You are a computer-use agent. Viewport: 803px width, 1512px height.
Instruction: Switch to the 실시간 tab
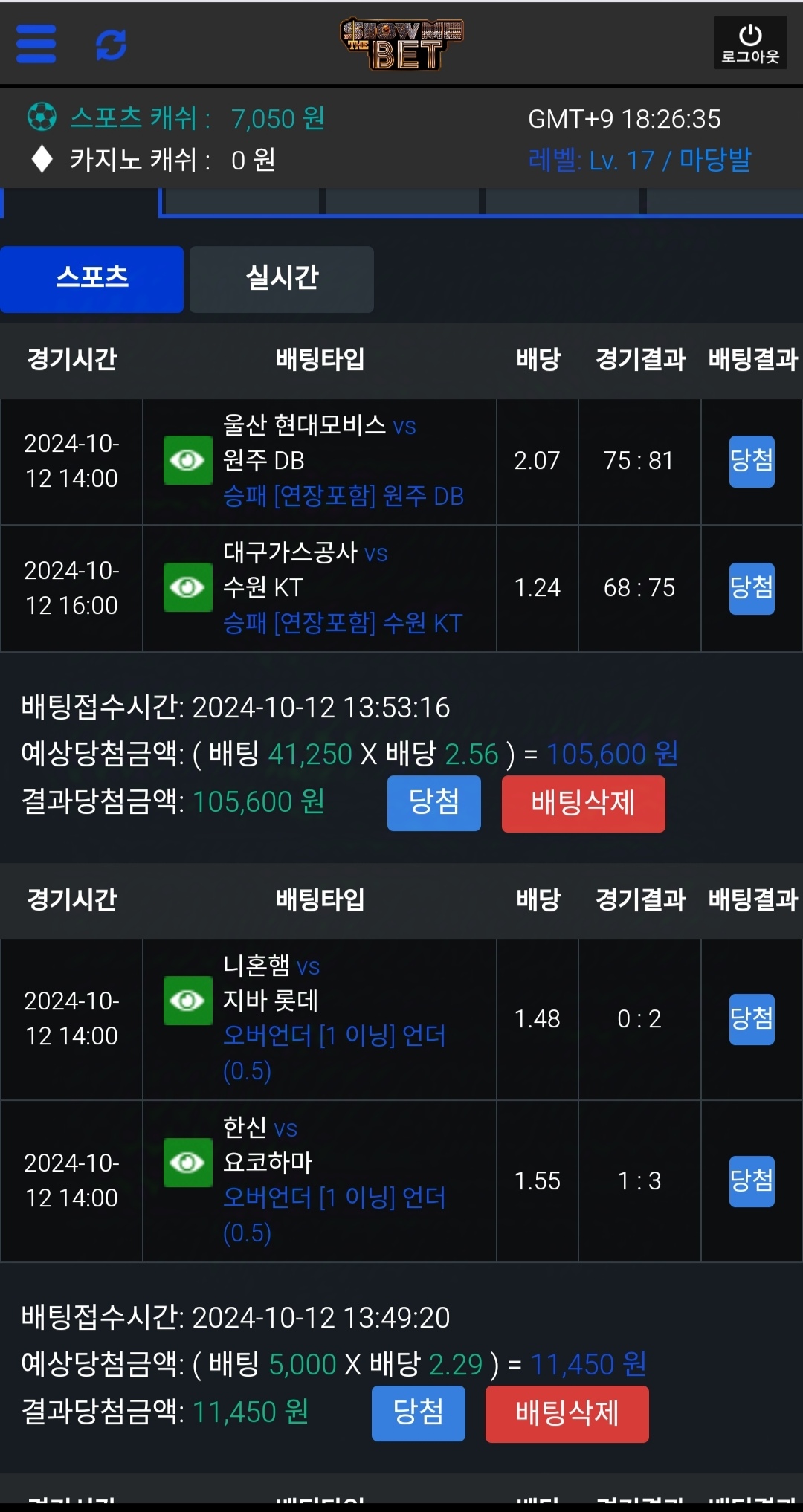[281, 279]
